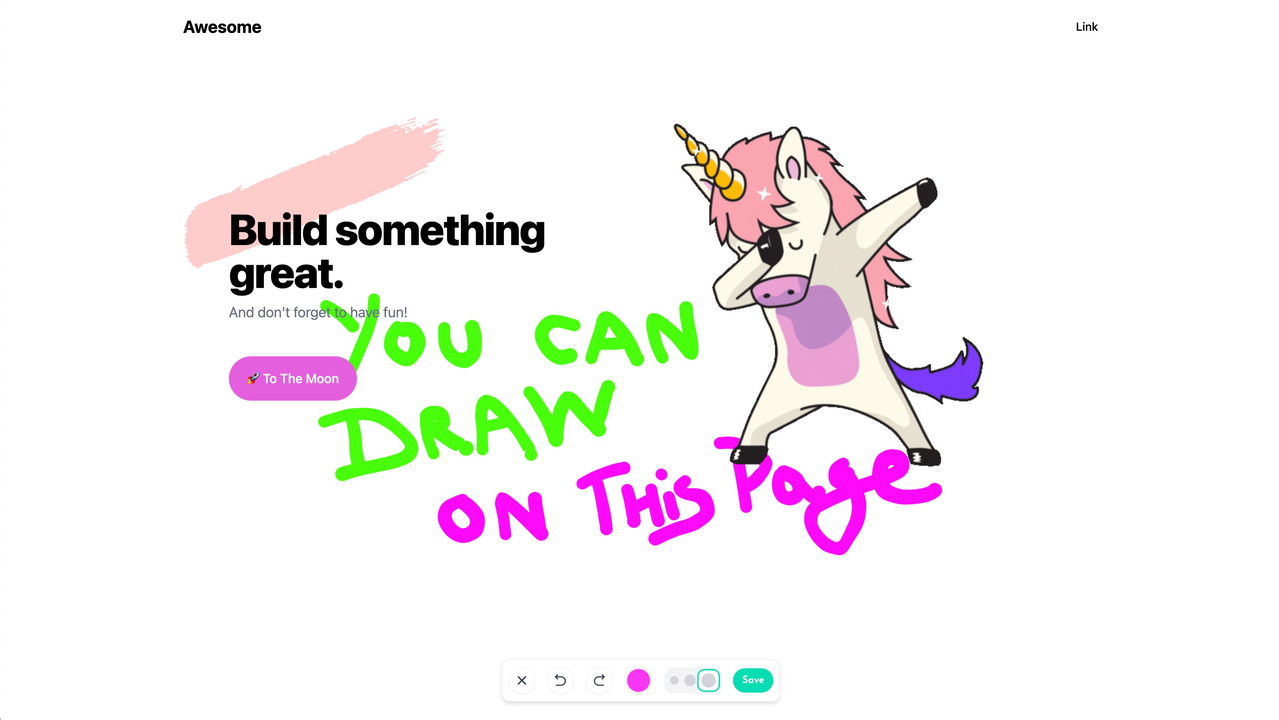Select the small brush size
The width and height of the screenshot is (1279, 720).
674,681
